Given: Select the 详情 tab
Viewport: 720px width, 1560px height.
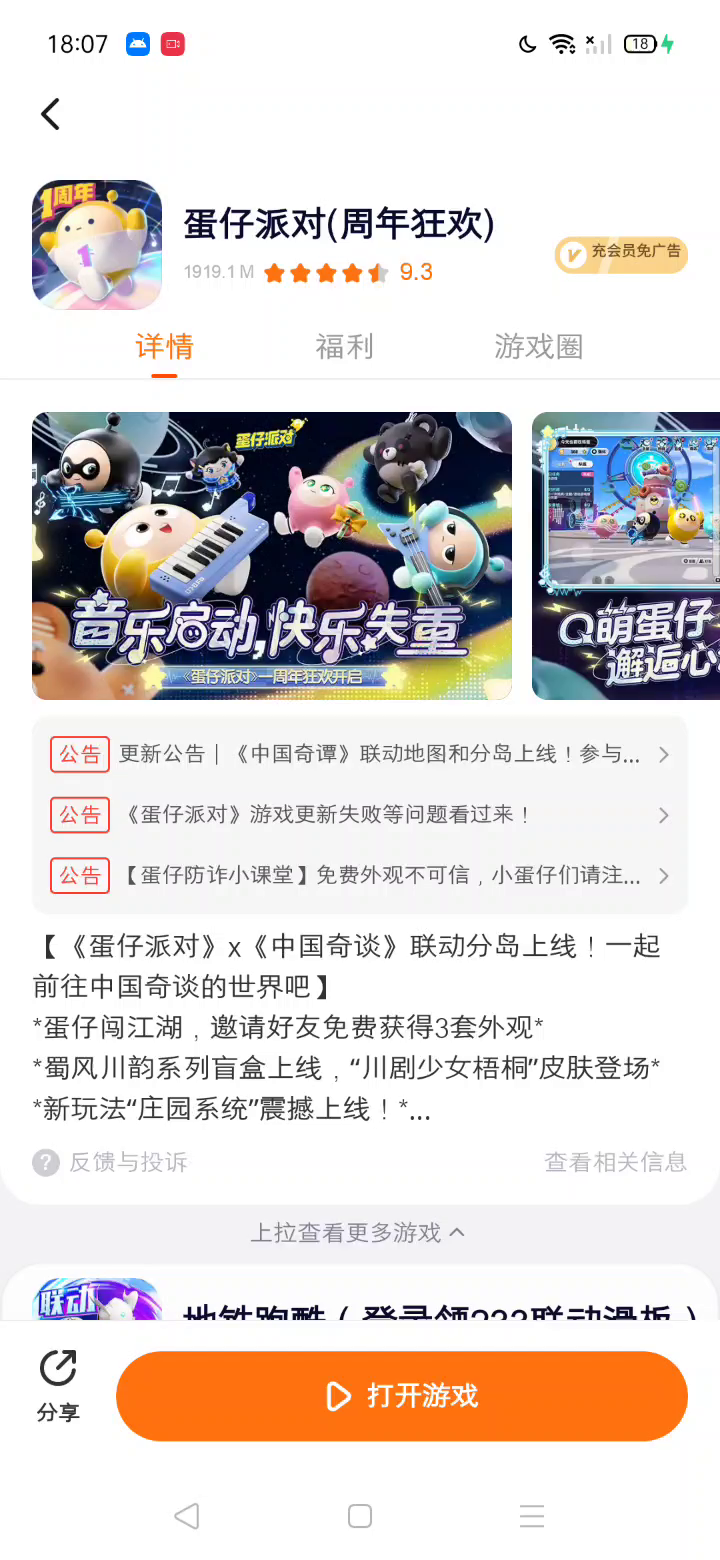Looking at the screenshot, I should click(164, 347).
